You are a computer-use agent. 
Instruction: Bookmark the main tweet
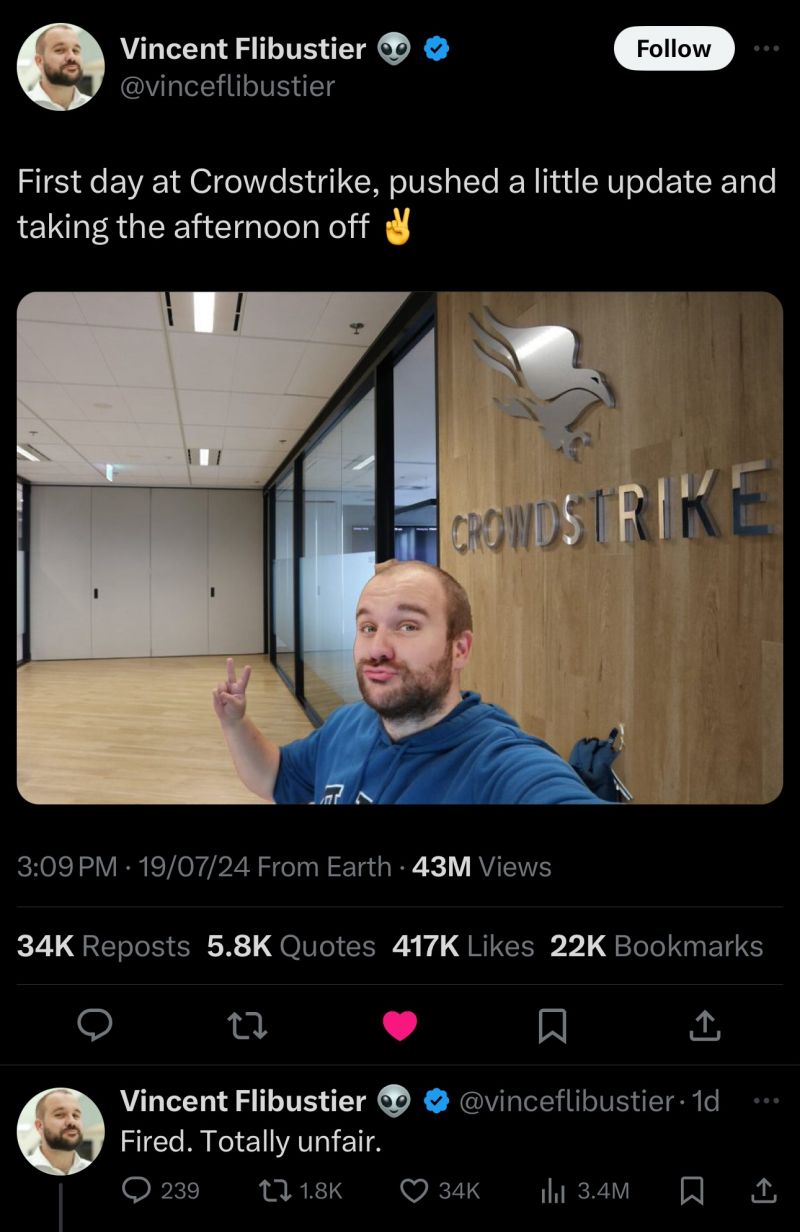[x=552, y=1025]
